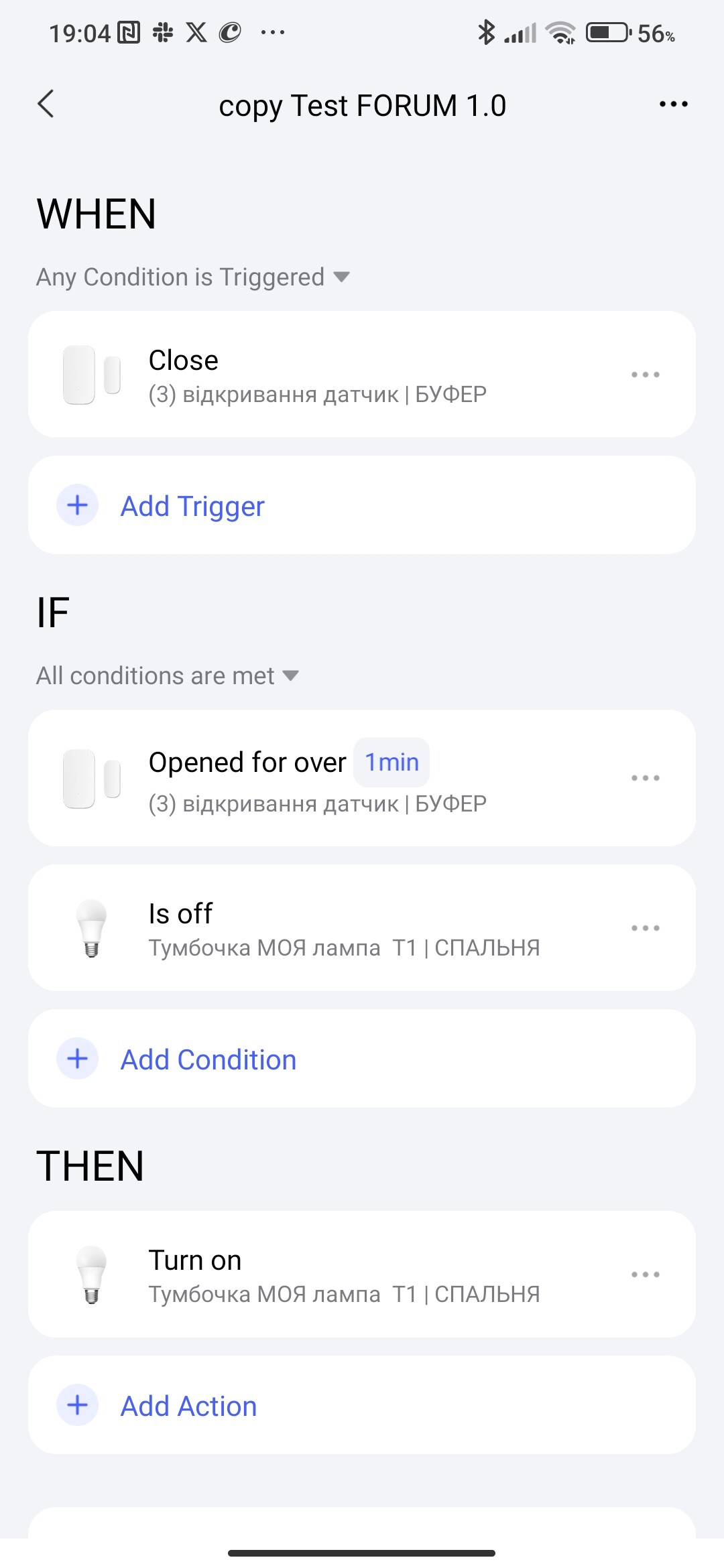Open options for the Opened for over condition
Viewport: 724px width, 1568px height.
pyautogui.click(x=645, y=778)
